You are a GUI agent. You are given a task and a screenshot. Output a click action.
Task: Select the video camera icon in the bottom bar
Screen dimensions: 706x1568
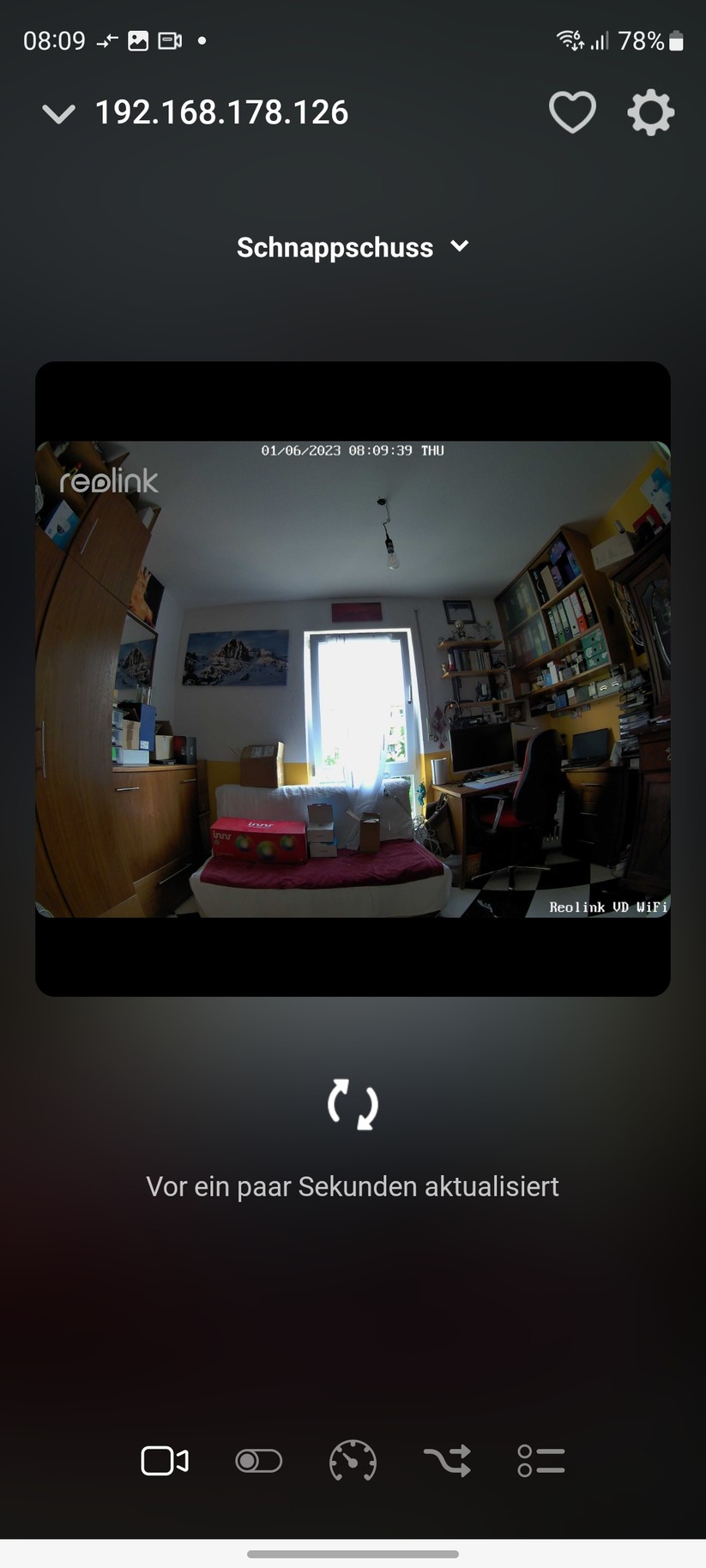(163, 1461)
